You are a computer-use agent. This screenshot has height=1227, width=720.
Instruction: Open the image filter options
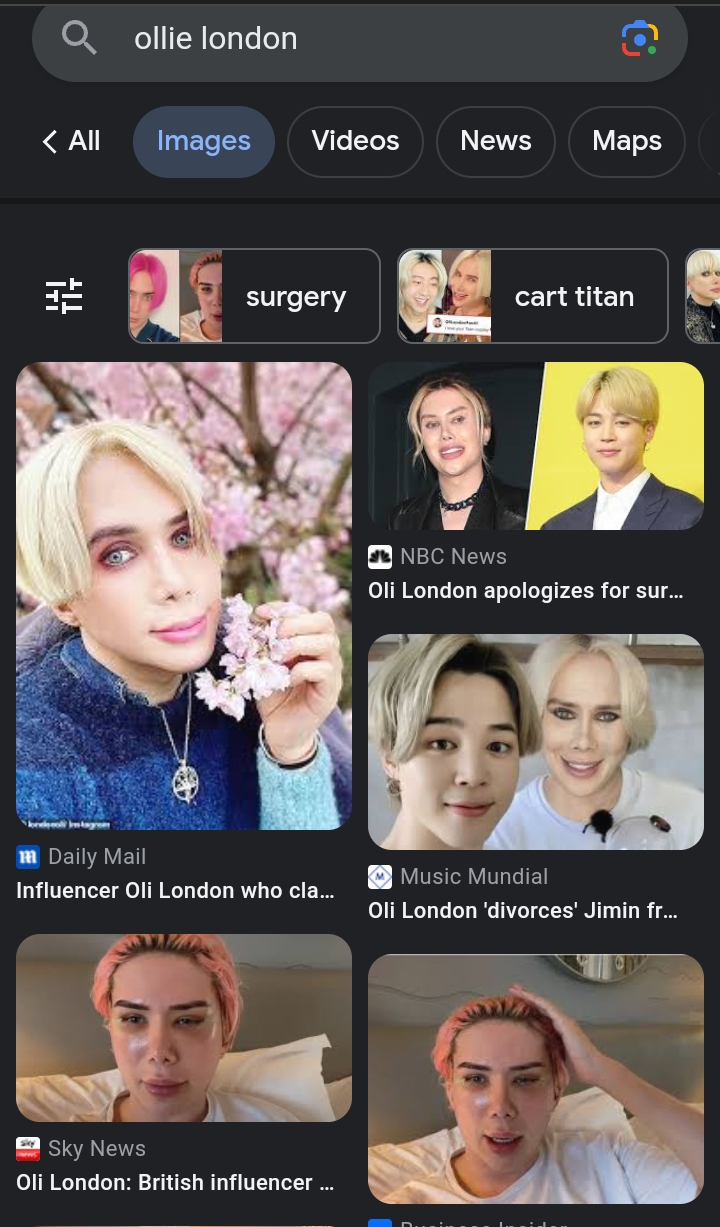pyautogui.click(x=64, y=296)
